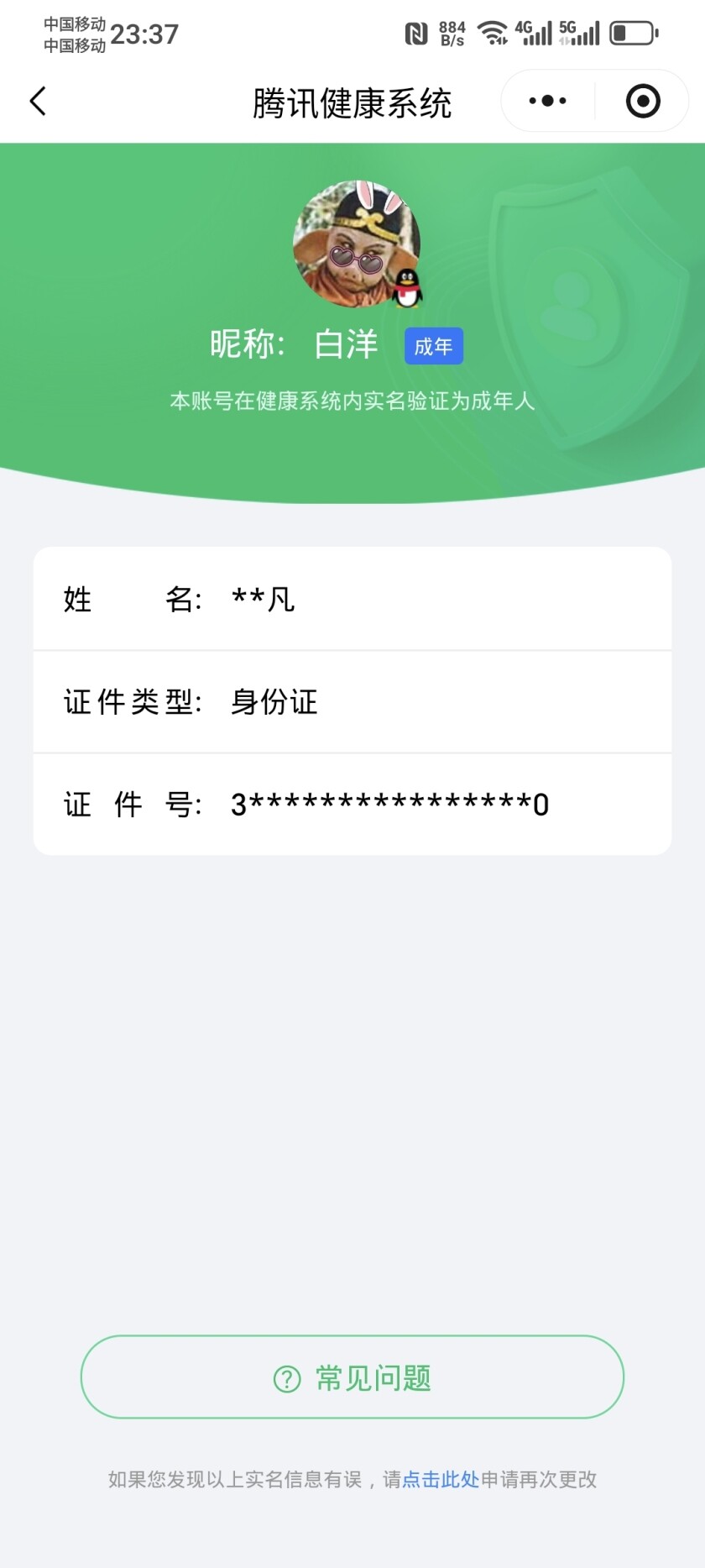Tap the battery indicator in the status bar
The width and height of the screenshot is (705, 1568).
pos(635,32)
